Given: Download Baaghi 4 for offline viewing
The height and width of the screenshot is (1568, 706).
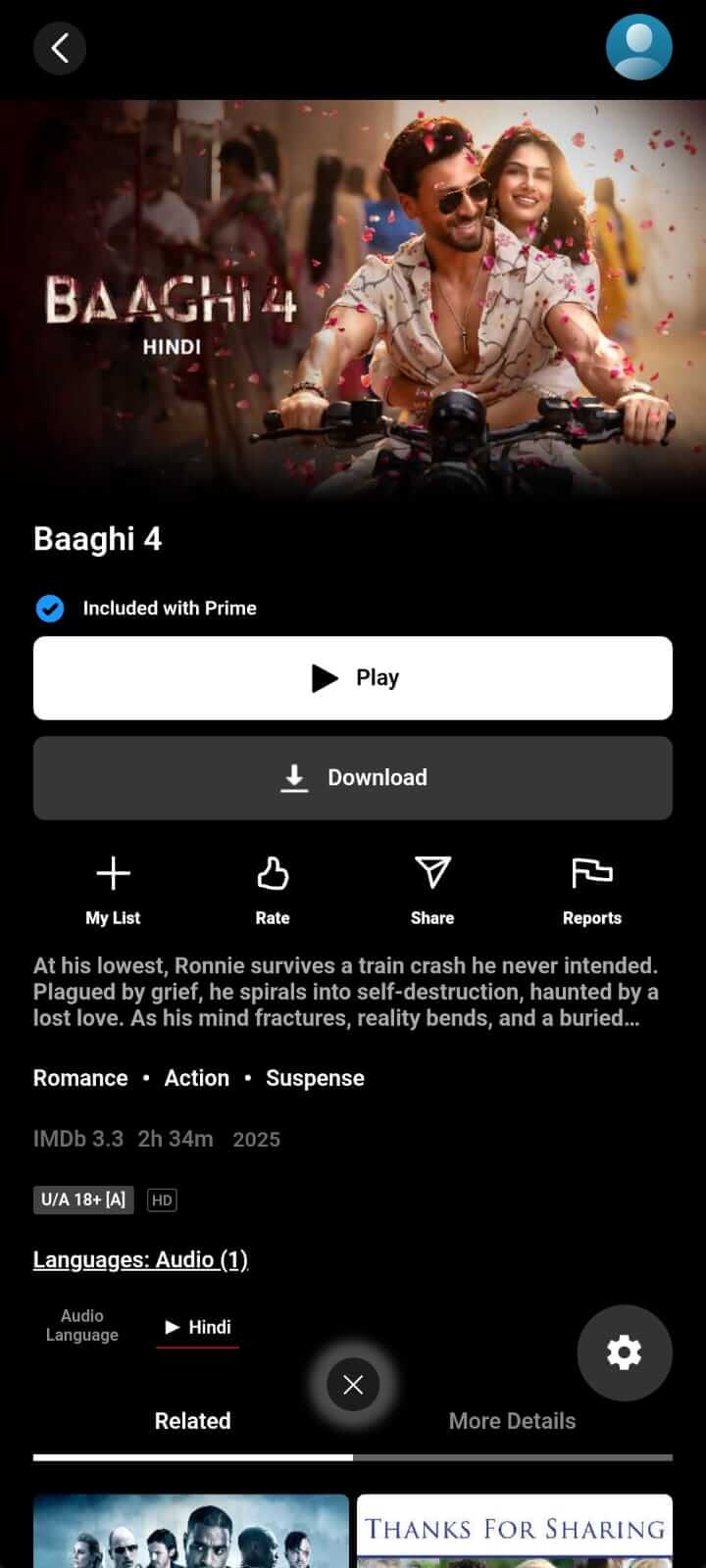Looking at the screenshot, I should [x=353, y=778].
